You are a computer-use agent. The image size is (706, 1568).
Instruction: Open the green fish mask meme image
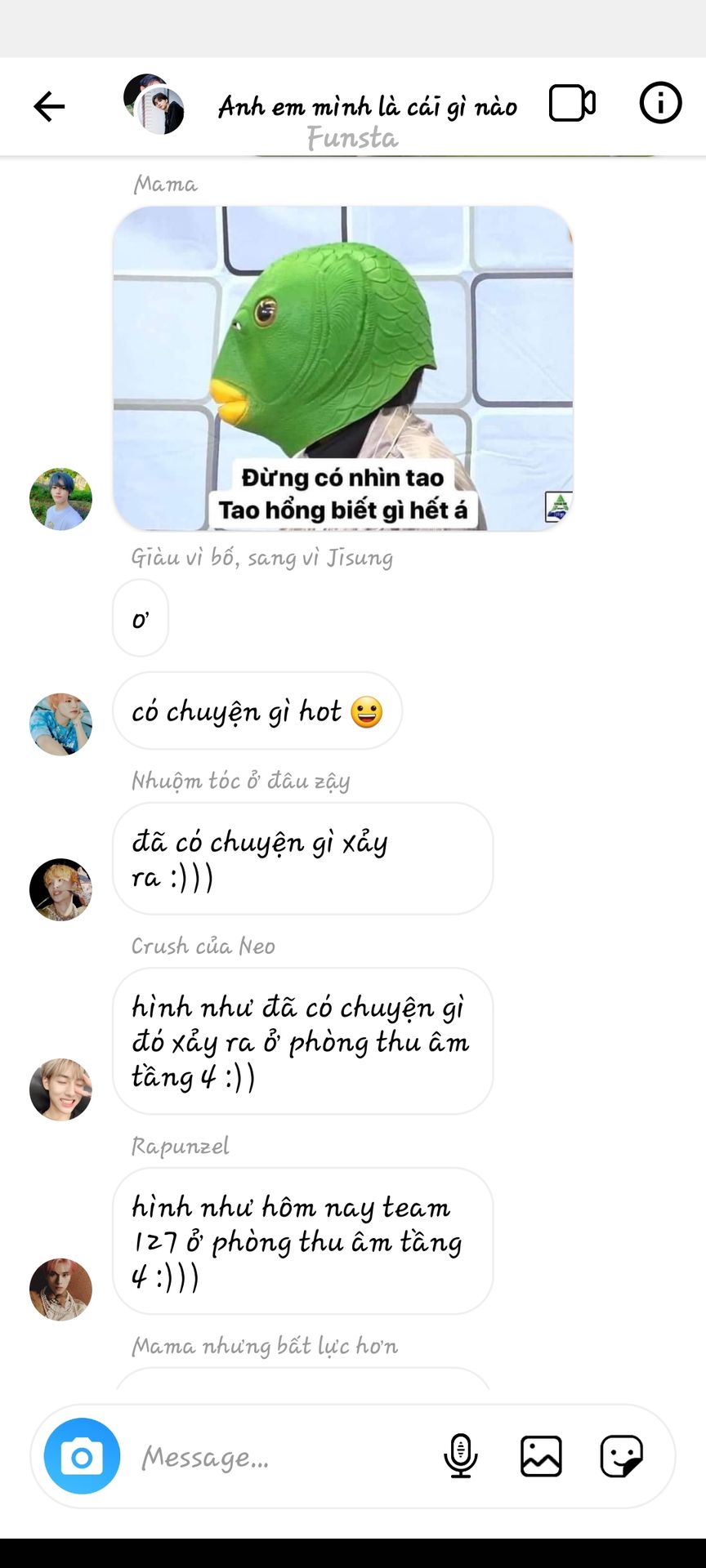click(x=342, y=367)
